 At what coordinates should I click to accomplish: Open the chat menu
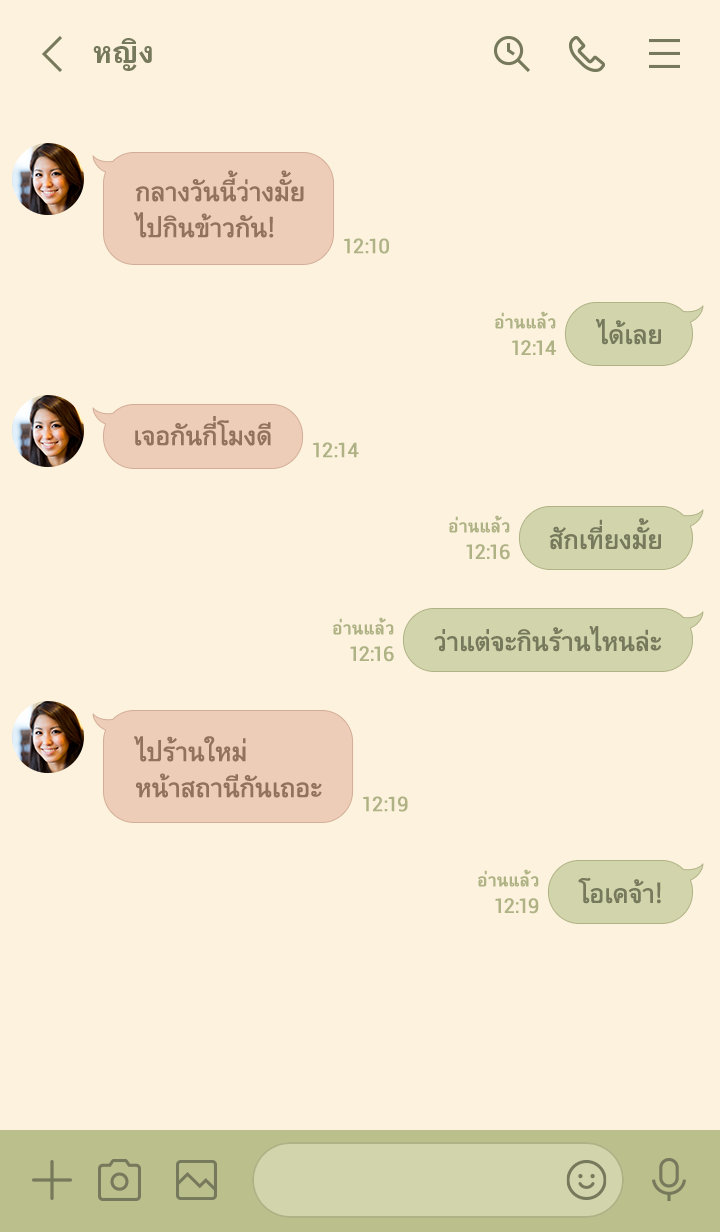[664, 54]
